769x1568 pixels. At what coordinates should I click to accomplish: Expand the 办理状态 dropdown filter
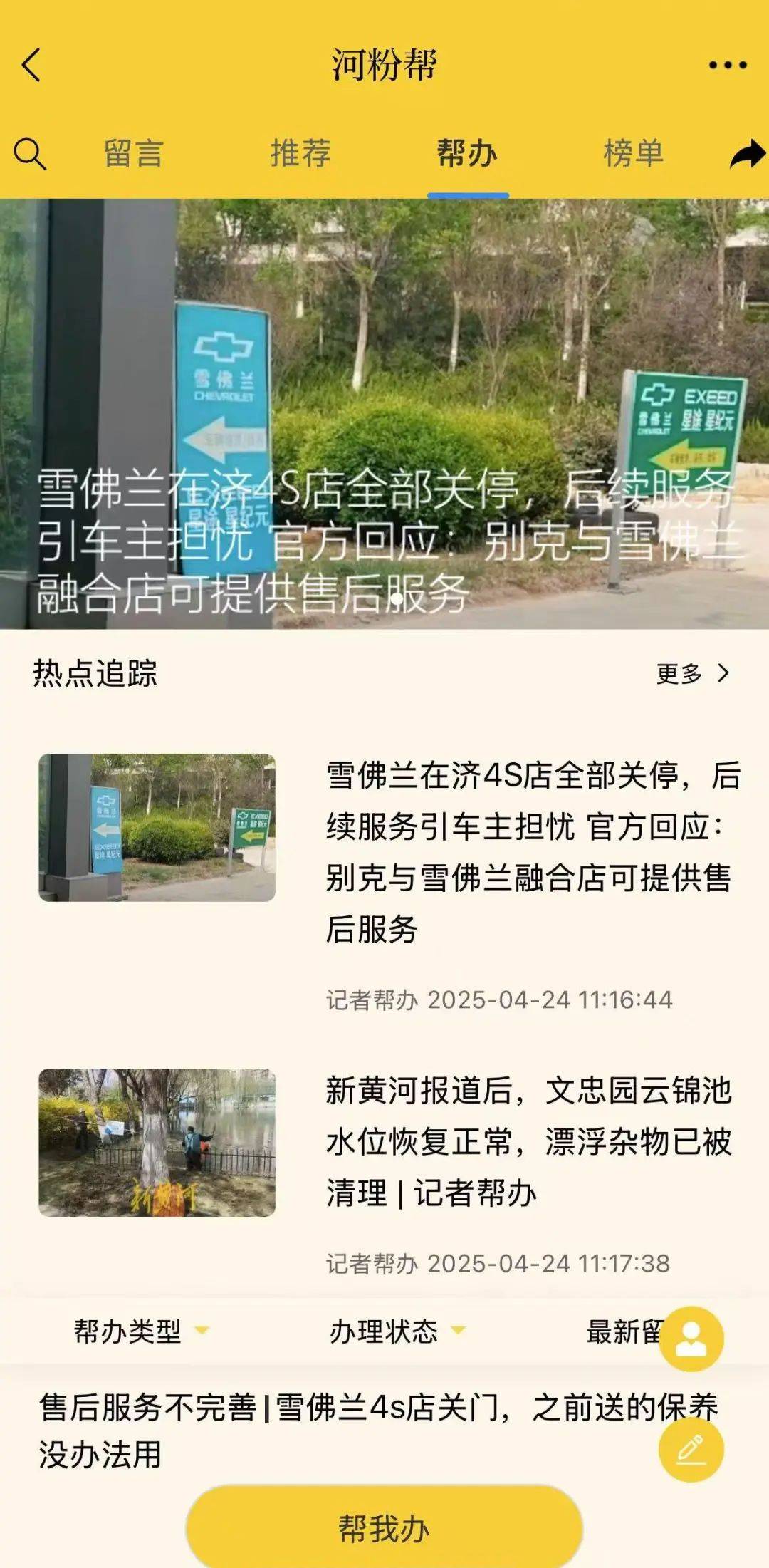coord(397,1331)
